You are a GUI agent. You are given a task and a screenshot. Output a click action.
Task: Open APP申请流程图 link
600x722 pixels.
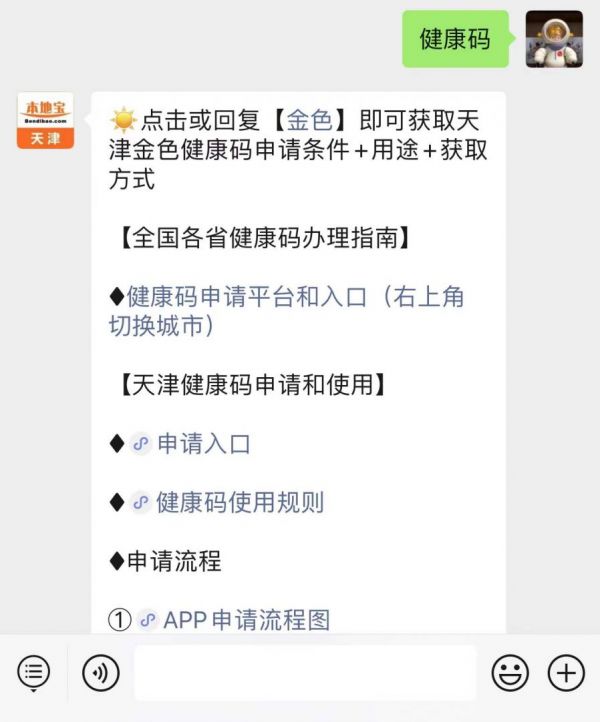[x=245, y=620]
